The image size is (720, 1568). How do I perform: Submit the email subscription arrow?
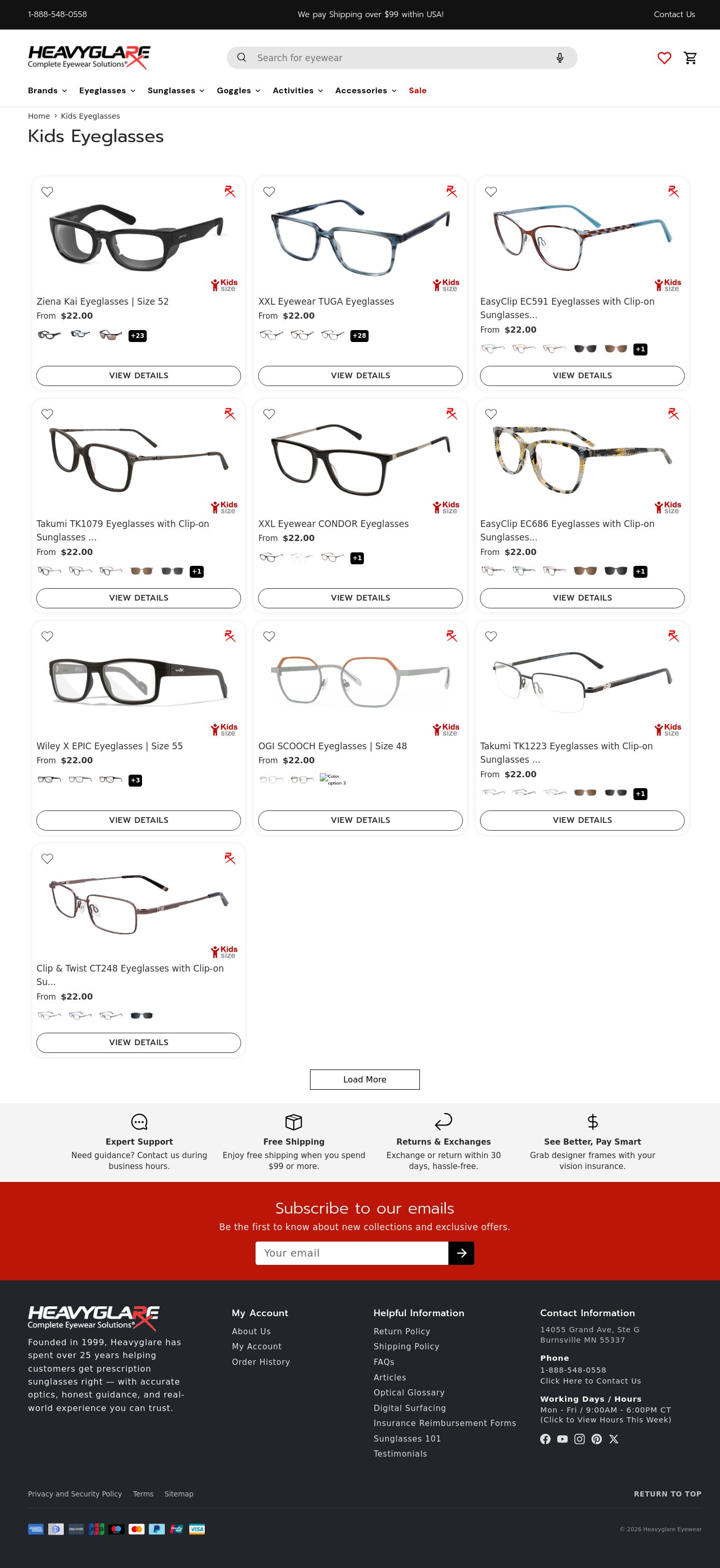point(461,1253)
